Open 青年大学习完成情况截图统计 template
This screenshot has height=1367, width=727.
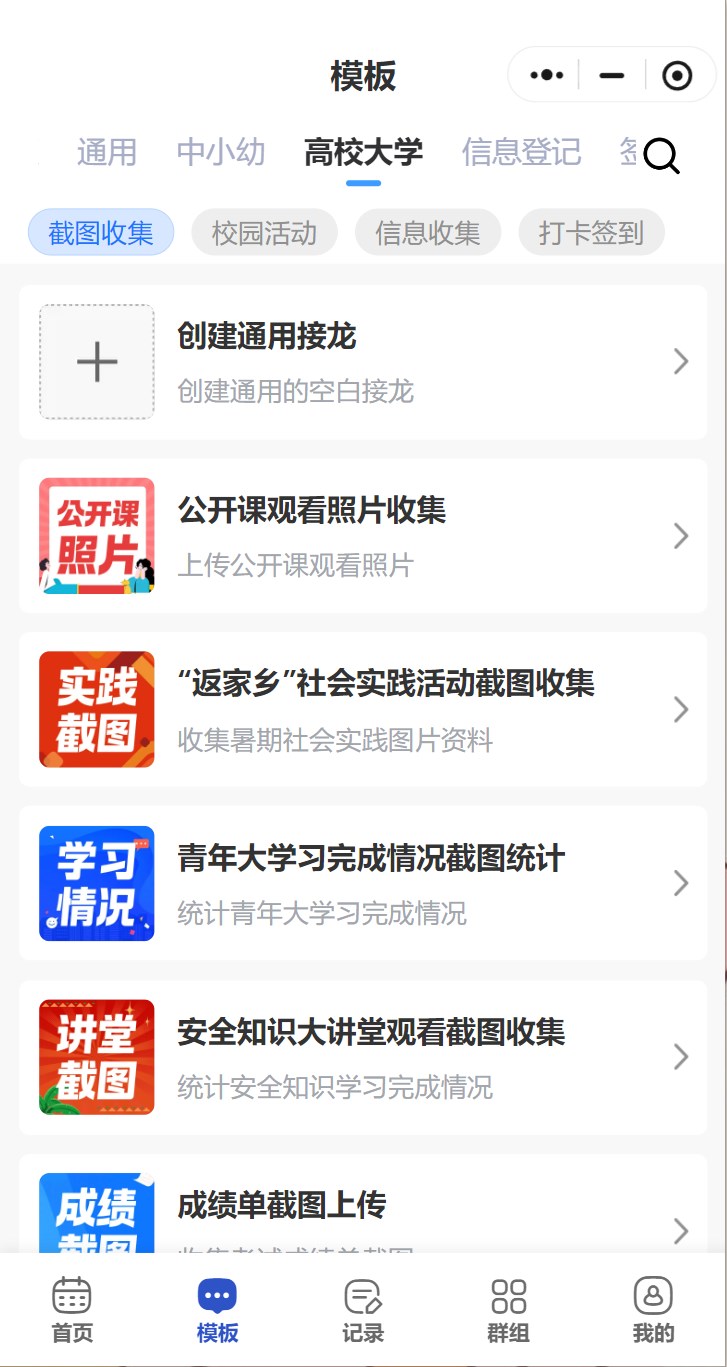(x=363, y=883)
